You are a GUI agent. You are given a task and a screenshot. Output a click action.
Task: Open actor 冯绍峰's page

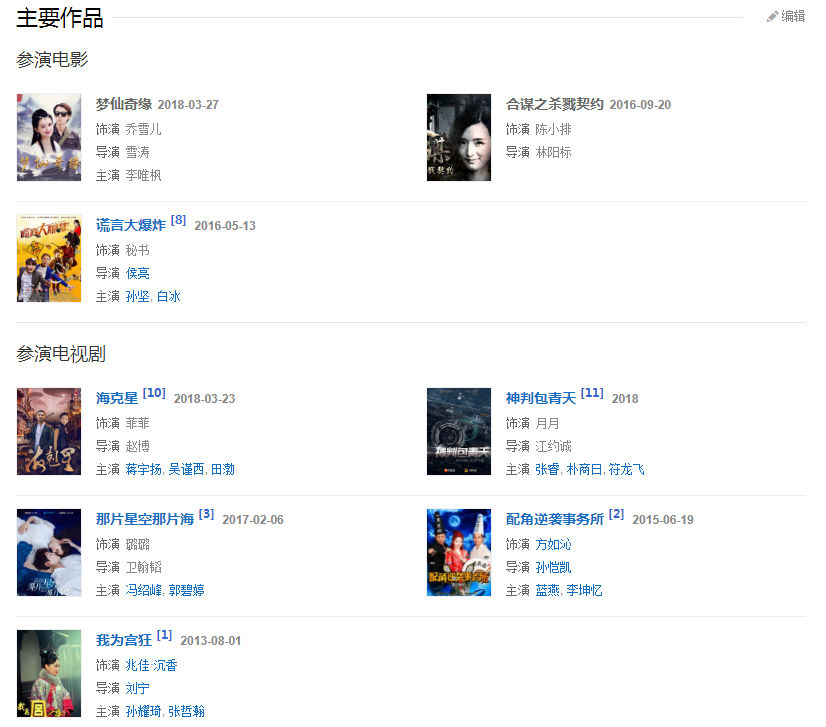pos(144,590)
